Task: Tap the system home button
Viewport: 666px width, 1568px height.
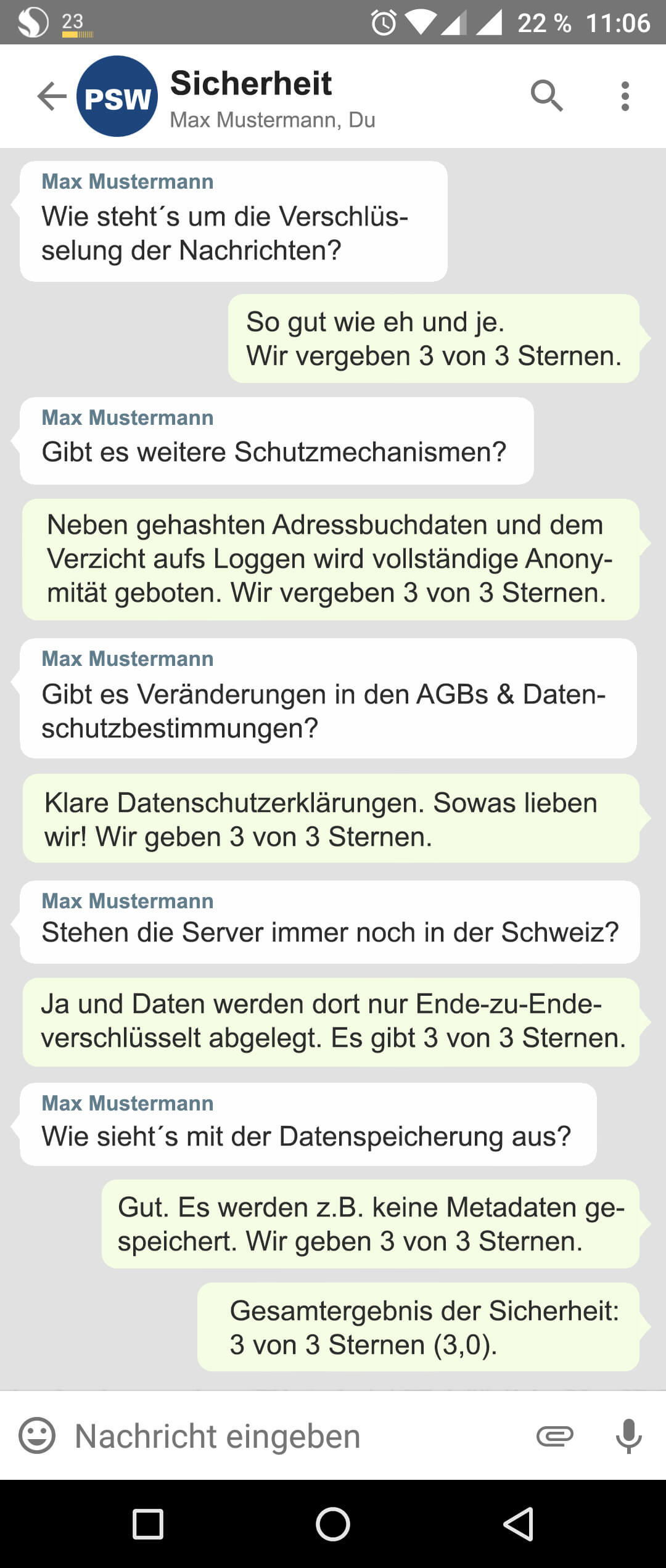Action: [333, 1524]
